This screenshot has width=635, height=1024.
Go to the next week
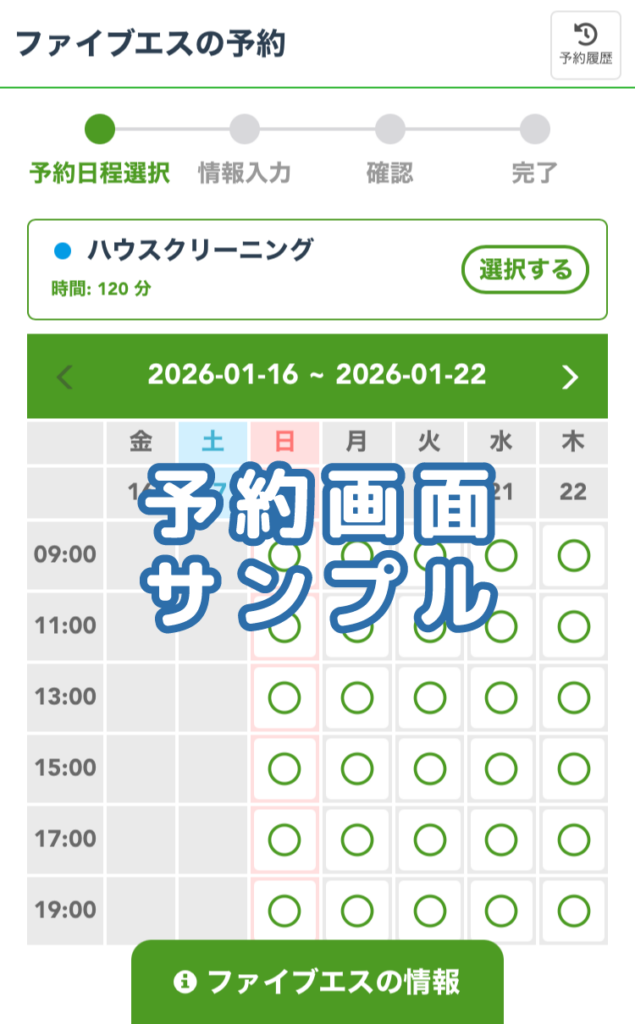coord(570,376)
